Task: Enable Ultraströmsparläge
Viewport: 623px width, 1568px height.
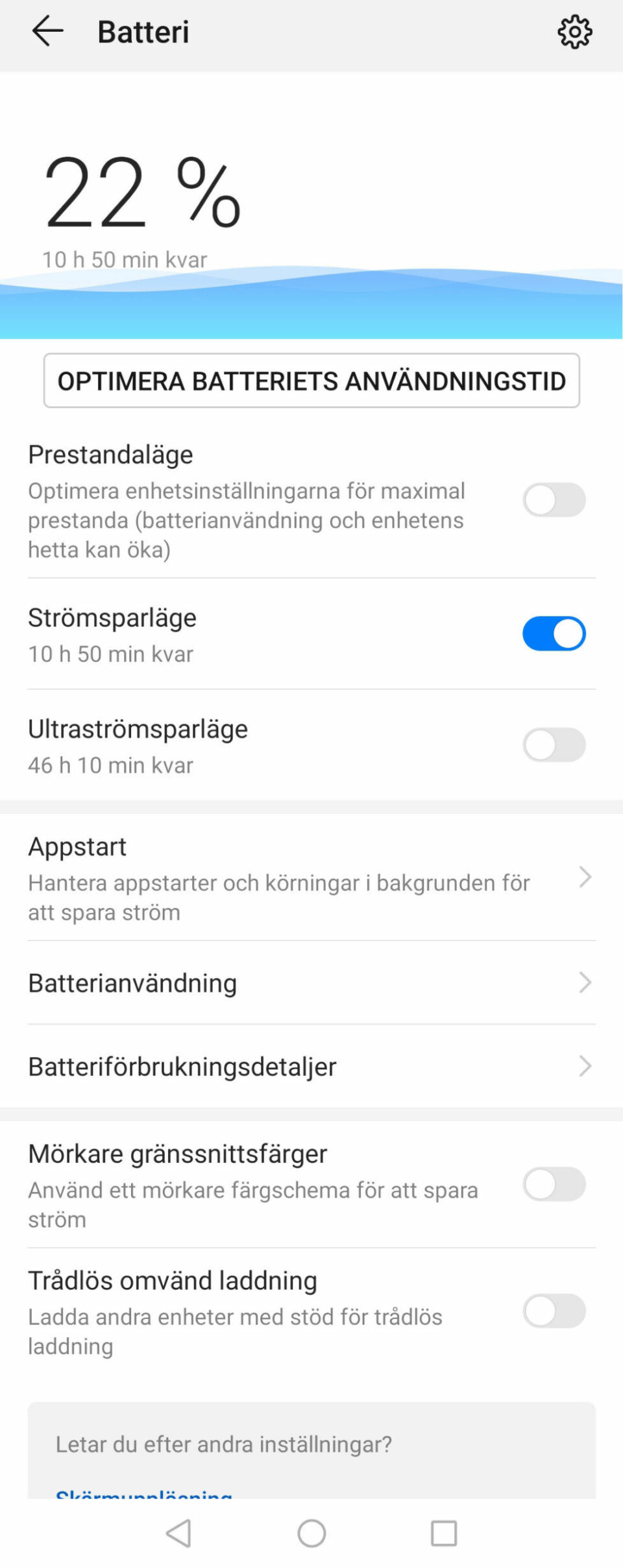Action: [554, 744]
